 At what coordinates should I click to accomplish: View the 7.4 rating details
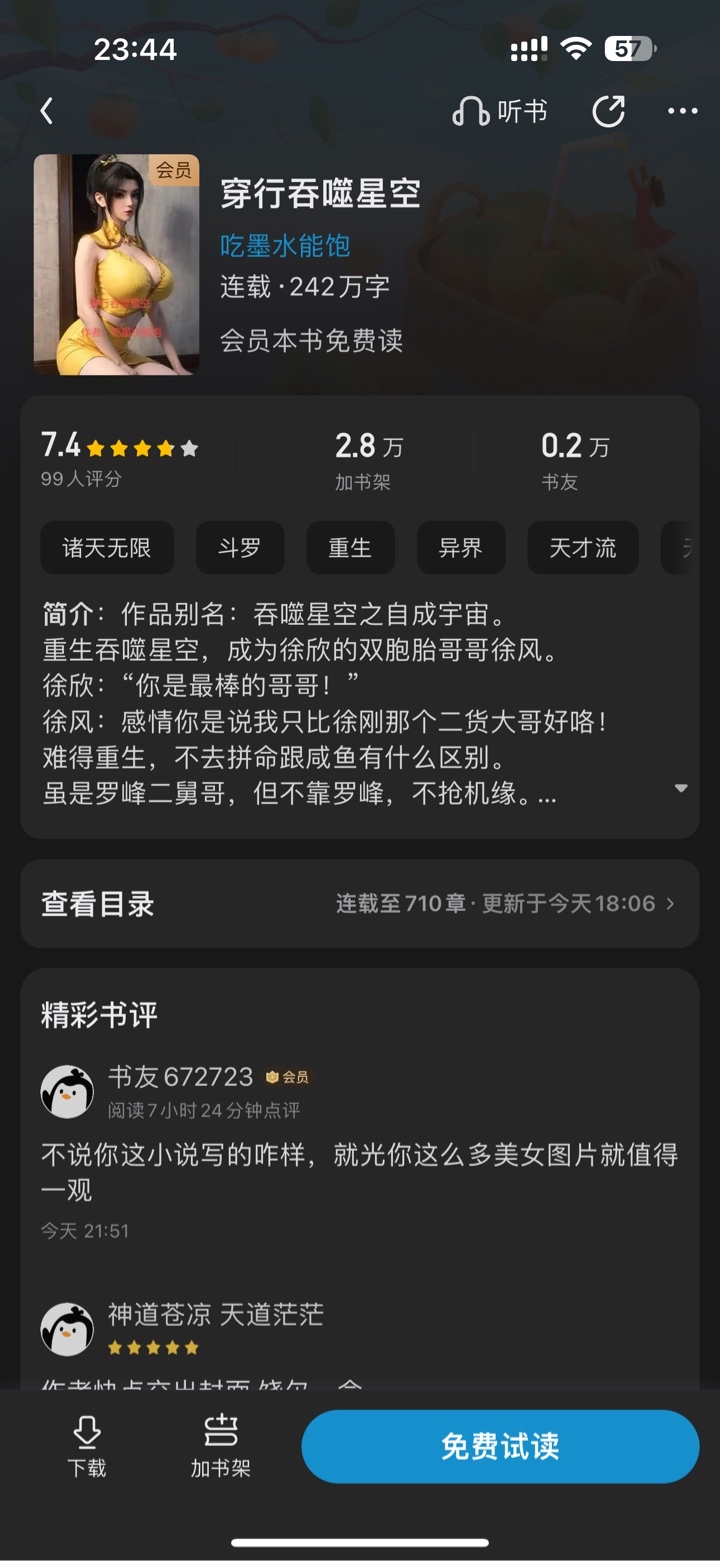[120, 458]
